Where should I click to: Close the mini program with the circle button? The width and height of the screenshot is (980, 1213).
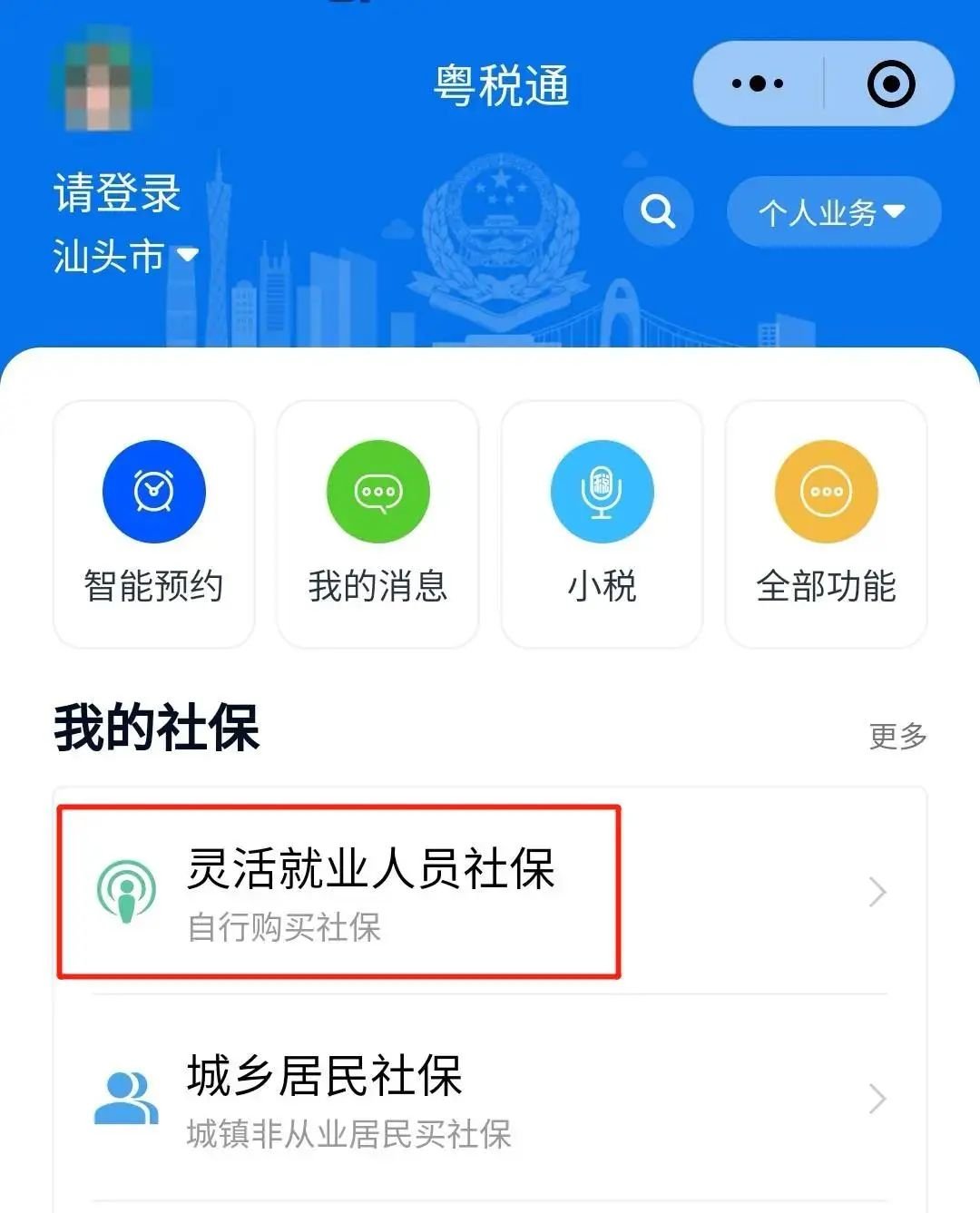(x=890, y=84)
